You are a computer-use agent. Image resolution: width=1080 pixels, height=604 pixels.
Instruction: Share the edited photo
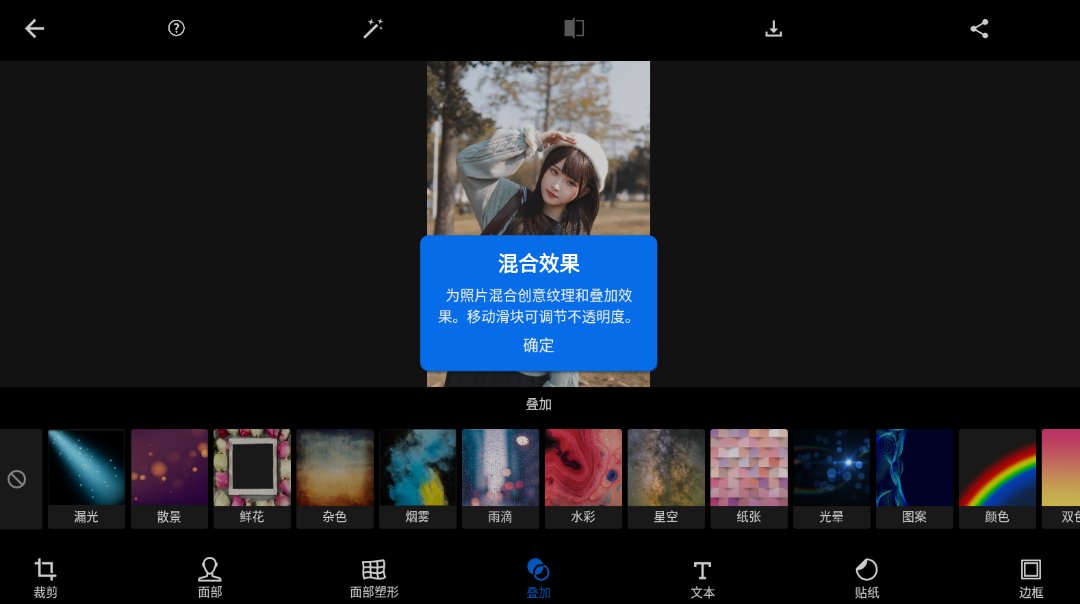pyautogui.click(x=979, y=29)
